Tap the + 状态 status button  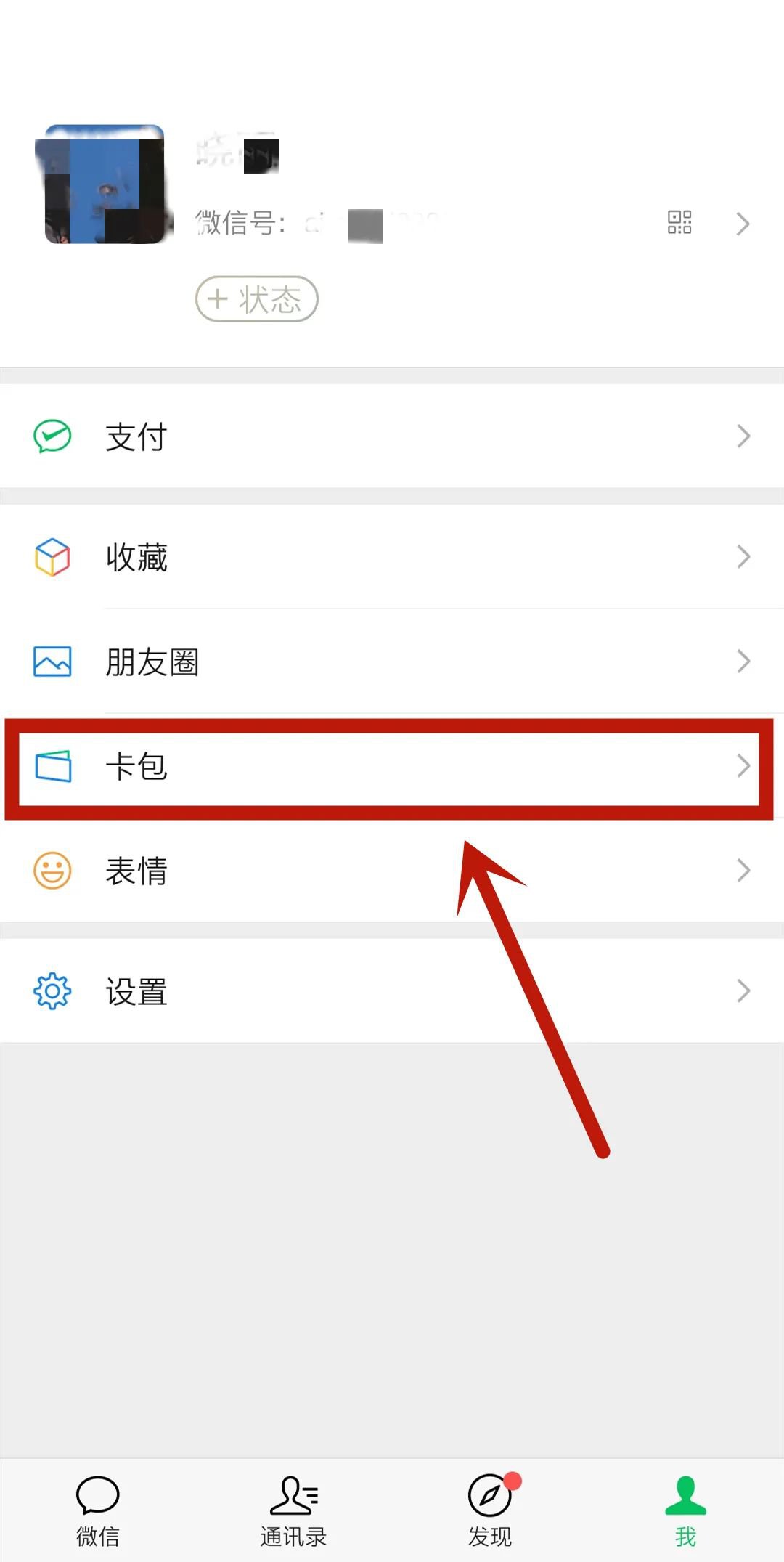point(257,298)
